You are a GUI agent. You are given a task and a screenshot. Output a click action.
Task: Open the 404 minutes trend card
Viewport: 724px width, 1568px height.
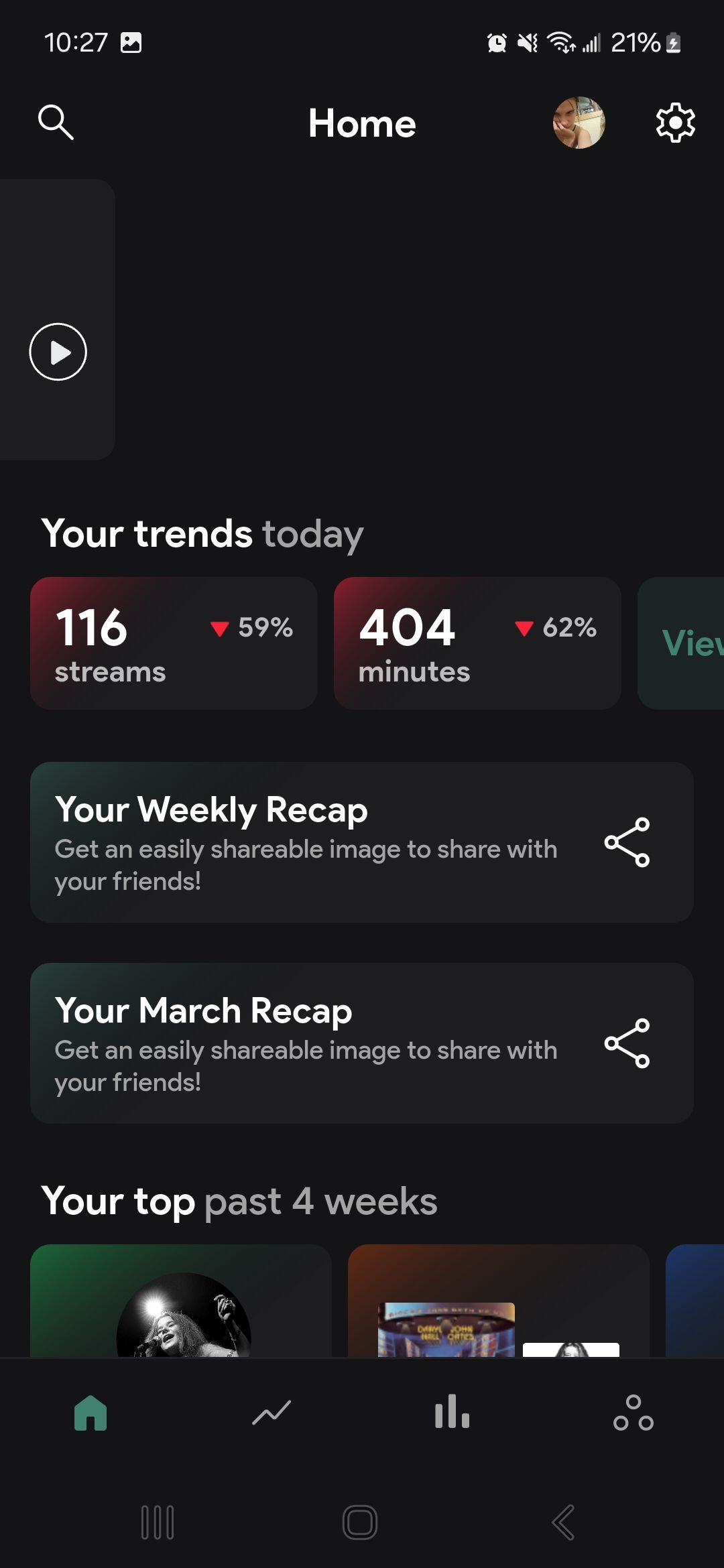(x=477, y=643)
